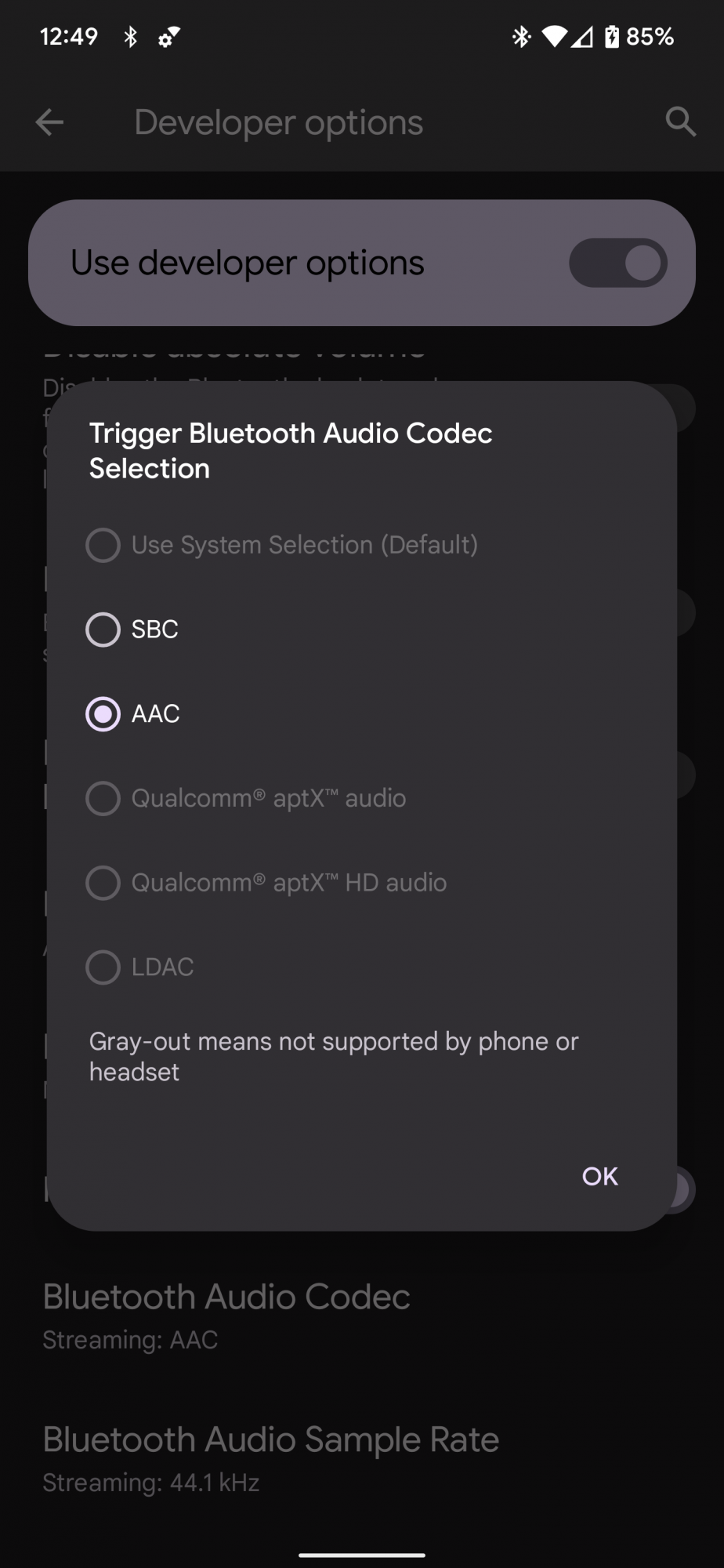Select Use System Selection (Default)
Image resolution: width=724 pixels, height=1568 pixels.
[x=103, y=545]
